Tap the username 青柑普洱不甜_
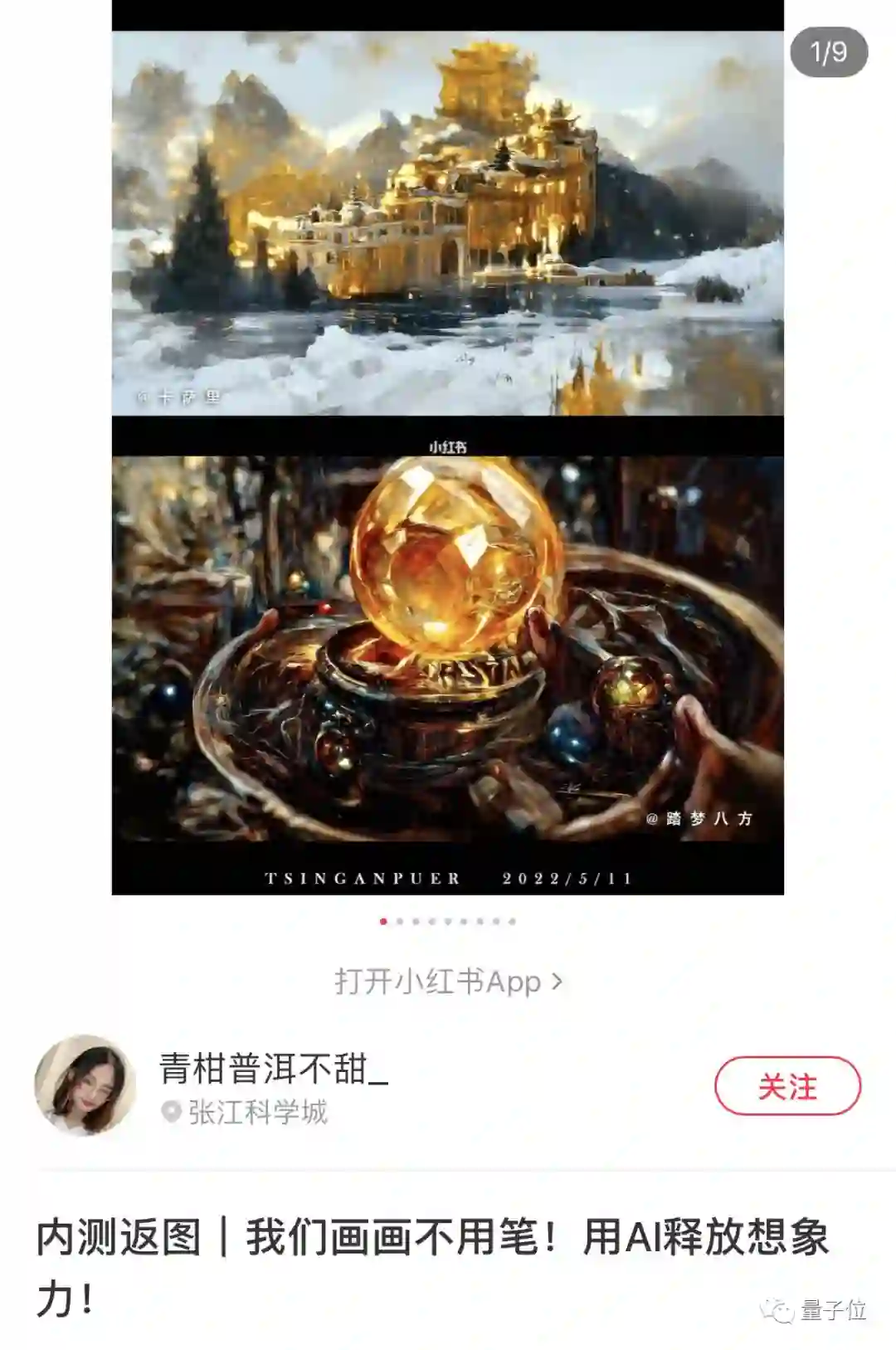896x1350 pixels. click(x=273, y=1069)
